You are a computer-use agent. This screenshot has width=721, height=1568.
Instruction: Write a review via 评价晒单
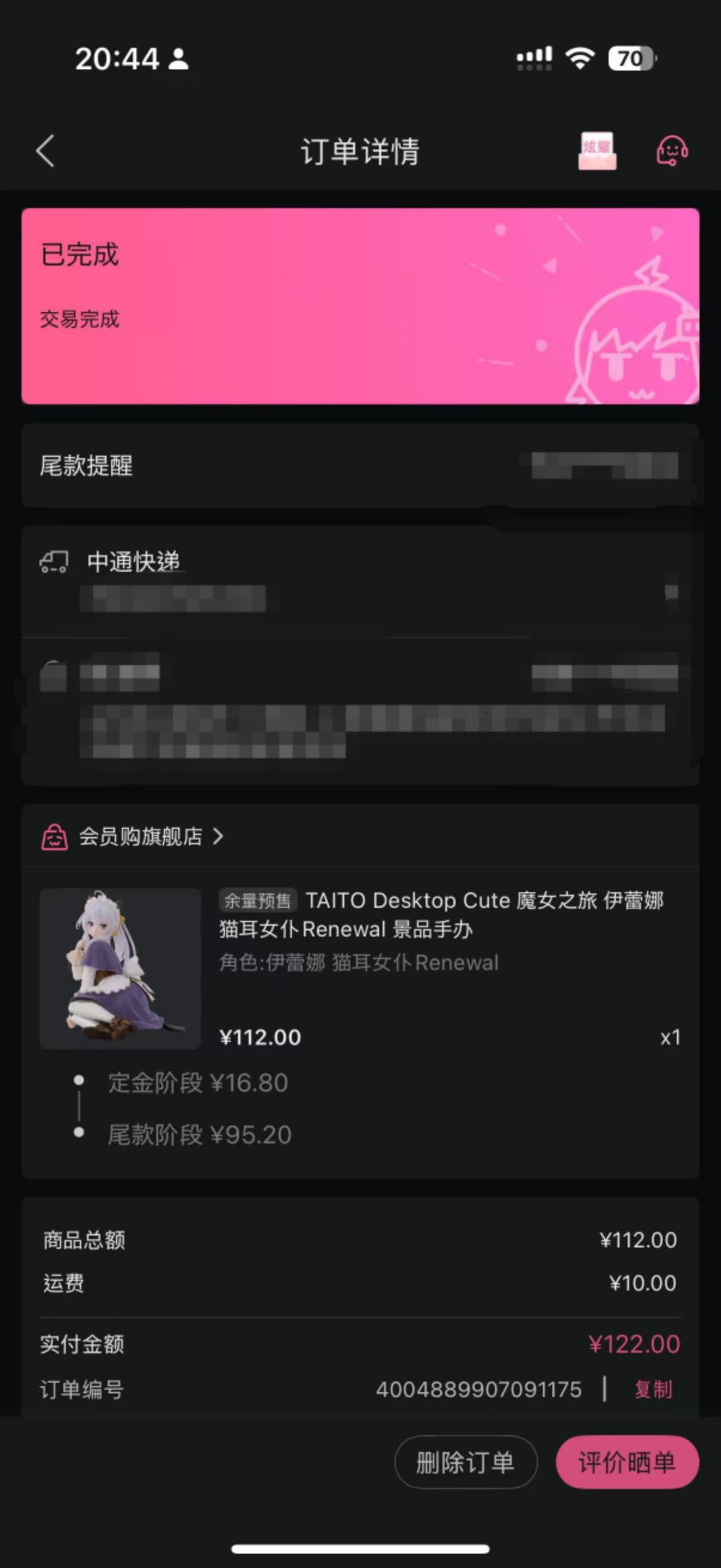click(627, 1462)
